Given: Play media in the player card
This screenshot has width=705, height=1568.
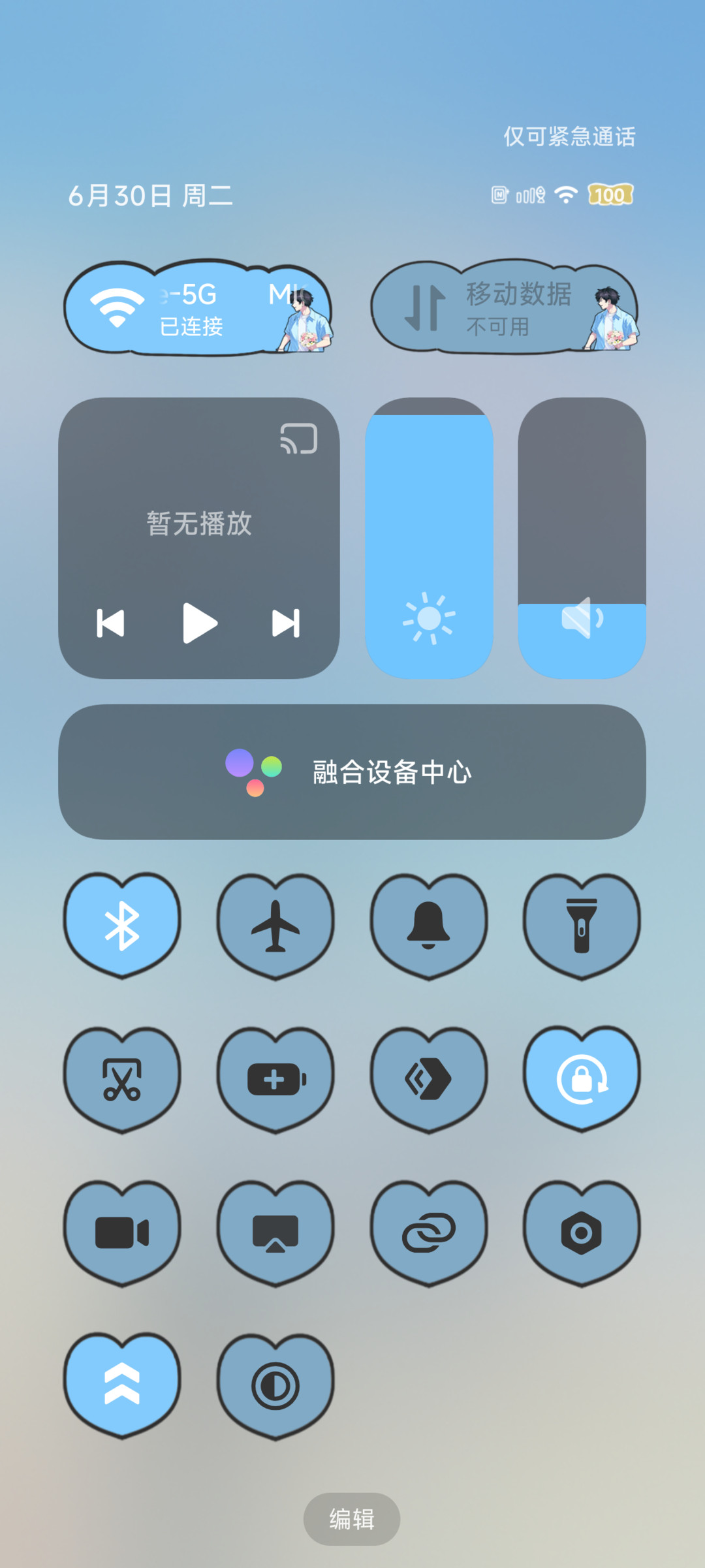Looking at the screenshot, I should [200, 623].
